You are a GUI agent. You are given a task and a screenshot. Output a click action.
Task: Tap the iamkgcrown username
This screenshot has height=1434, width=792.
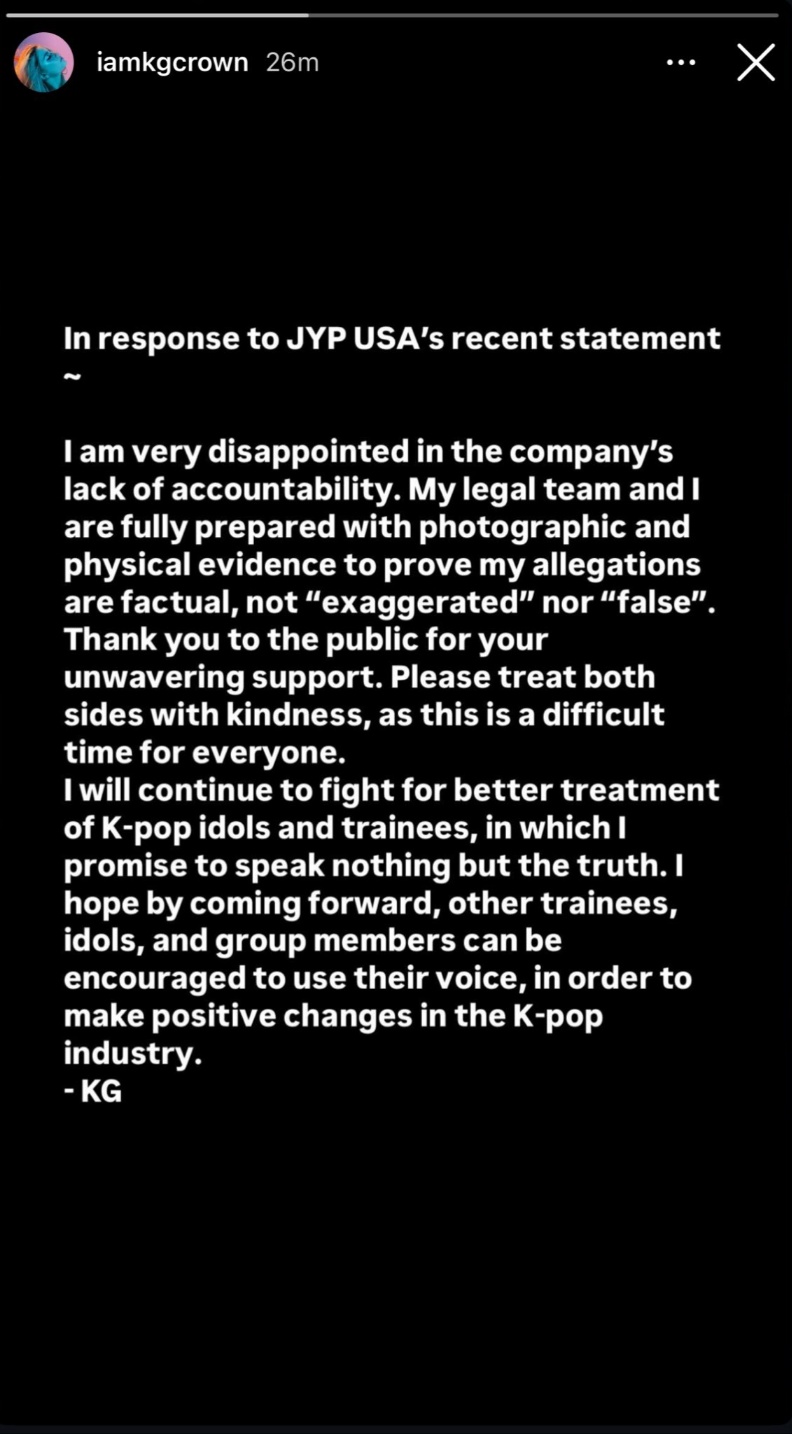click(172, 62)
